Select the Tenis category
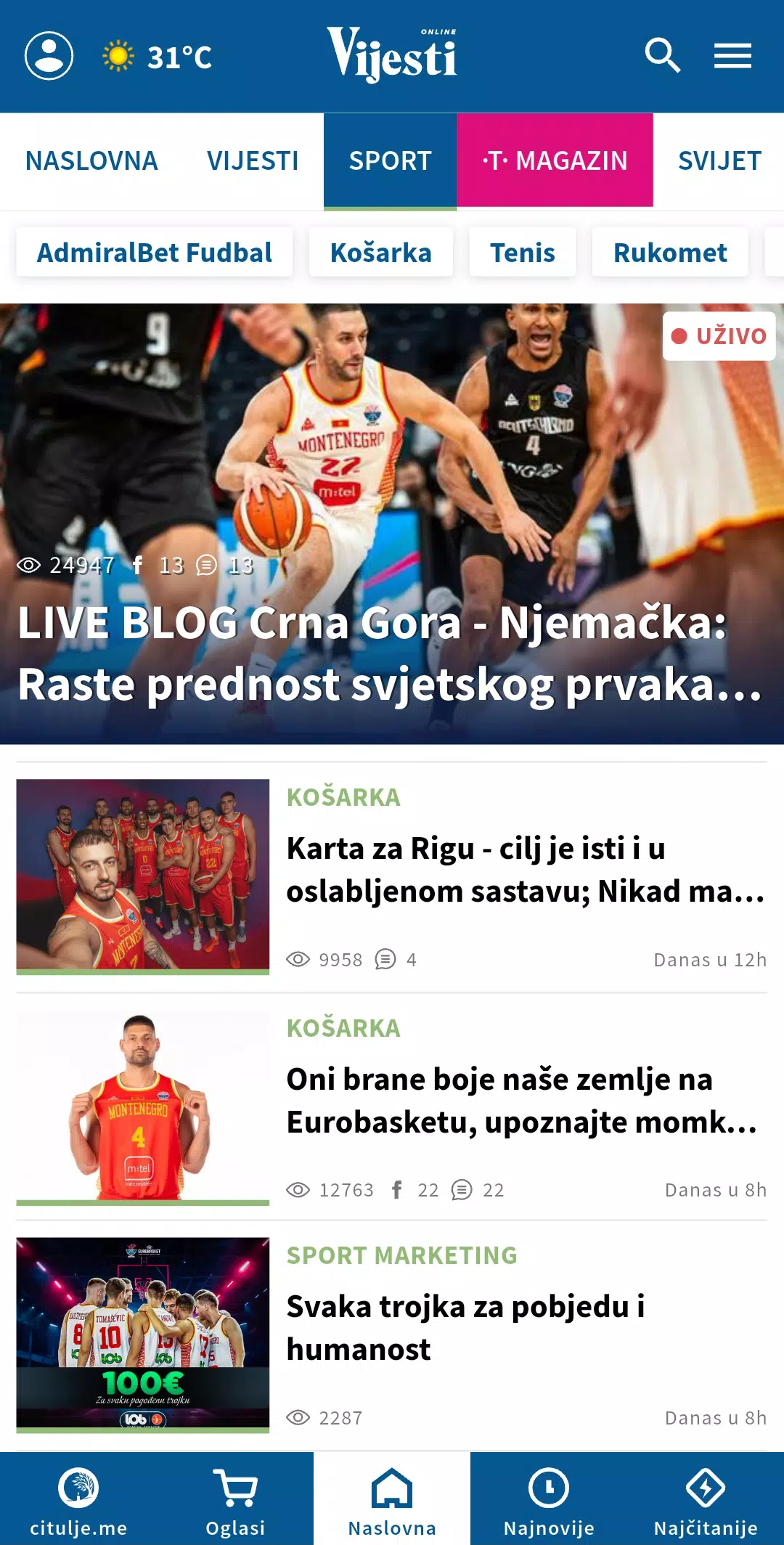This screenshot has width=784, height=1545. click(x=522, y=252)
